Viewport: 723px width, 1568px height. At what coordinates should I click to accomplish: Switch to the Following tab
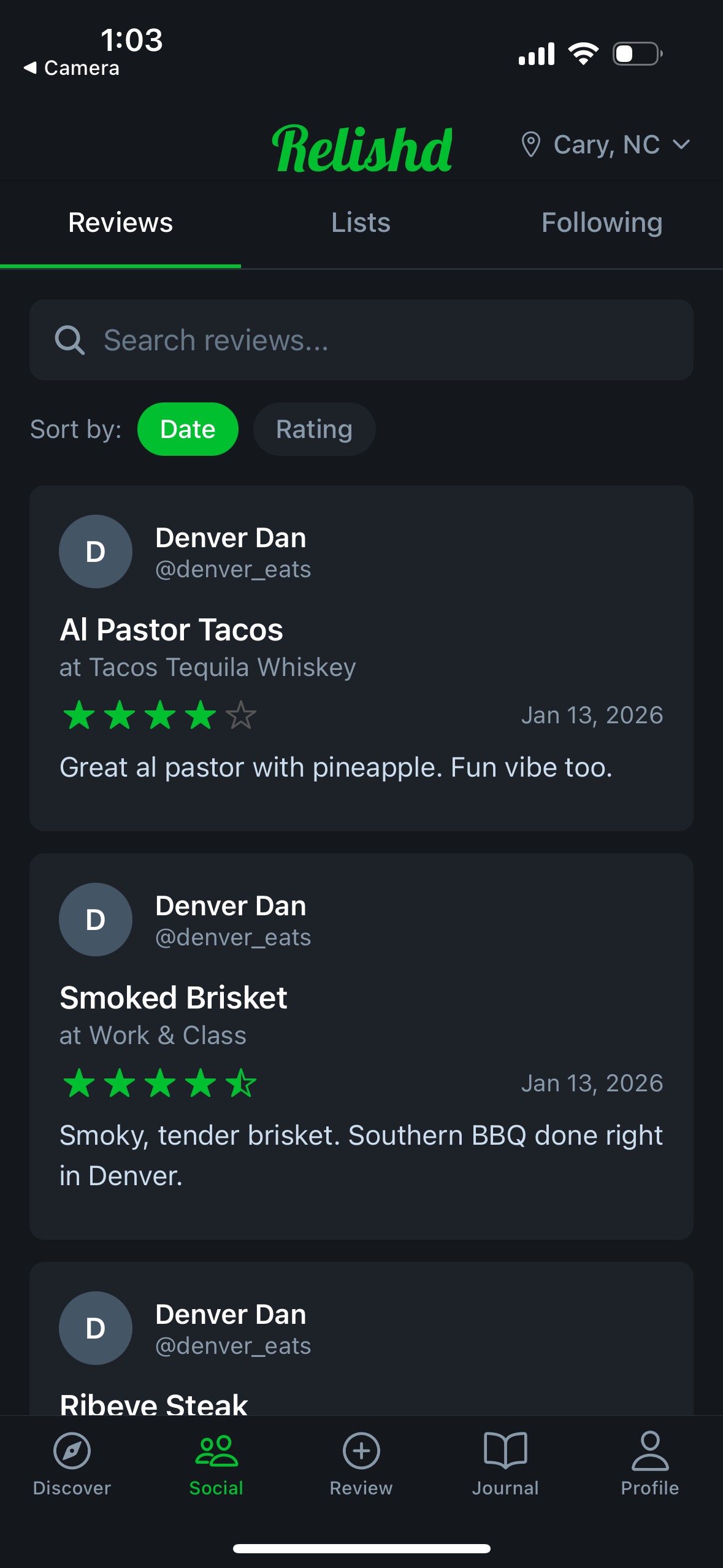click(x=602, y=223)
